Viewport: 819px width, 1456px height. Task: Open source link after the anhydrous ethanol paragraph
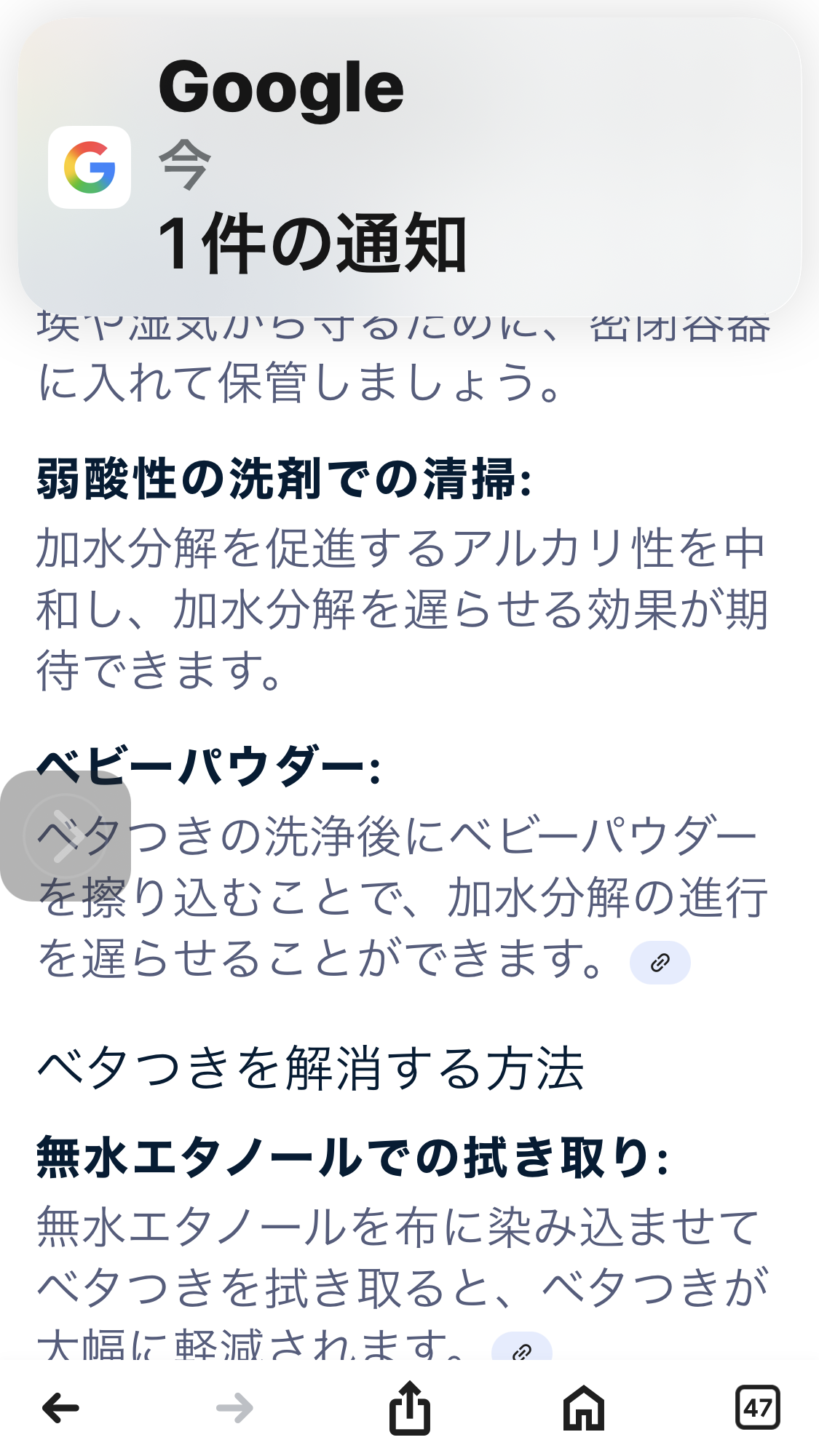521,1348
